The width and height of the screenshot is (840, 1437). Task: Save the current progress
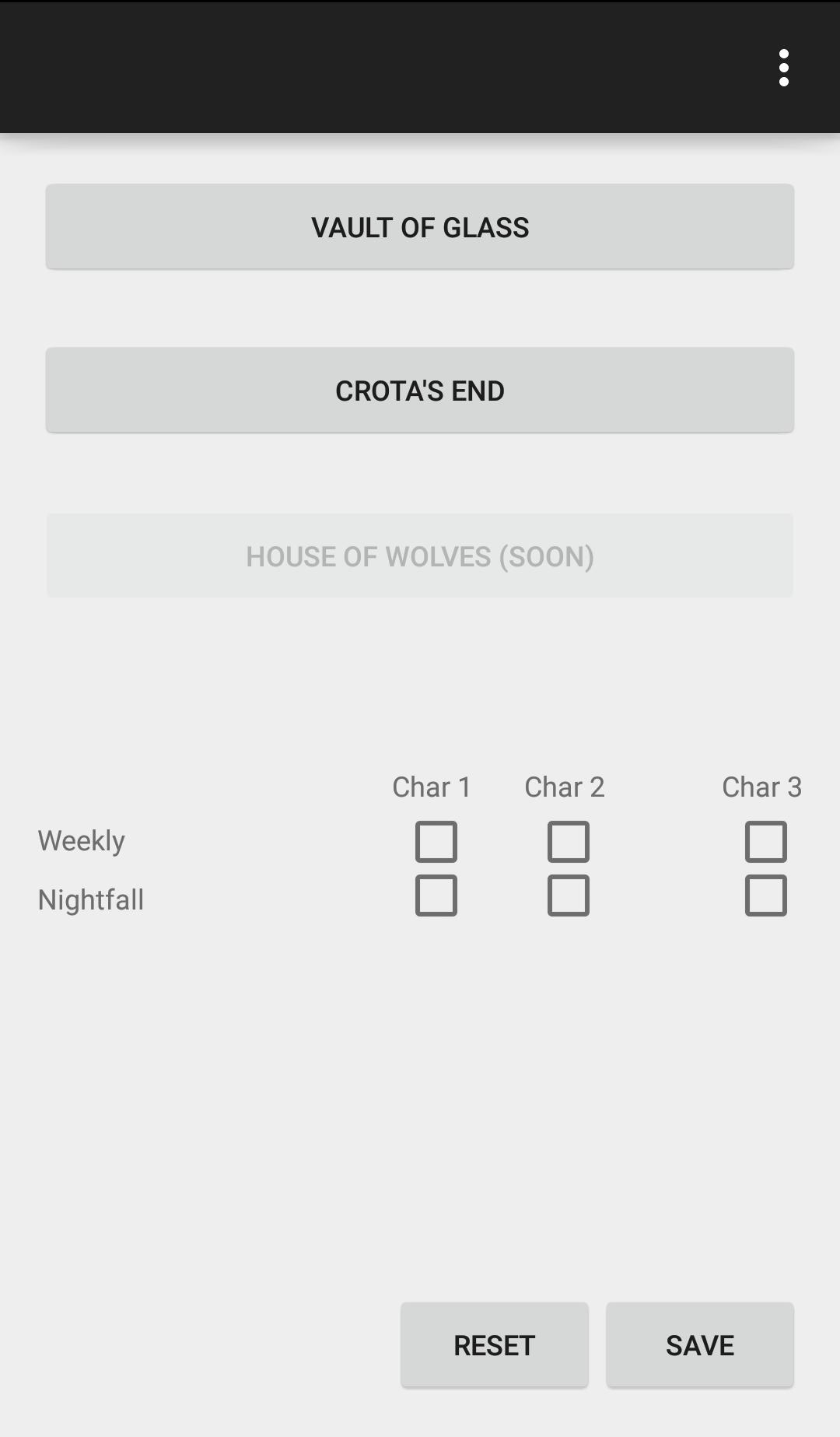(699, 1345)
